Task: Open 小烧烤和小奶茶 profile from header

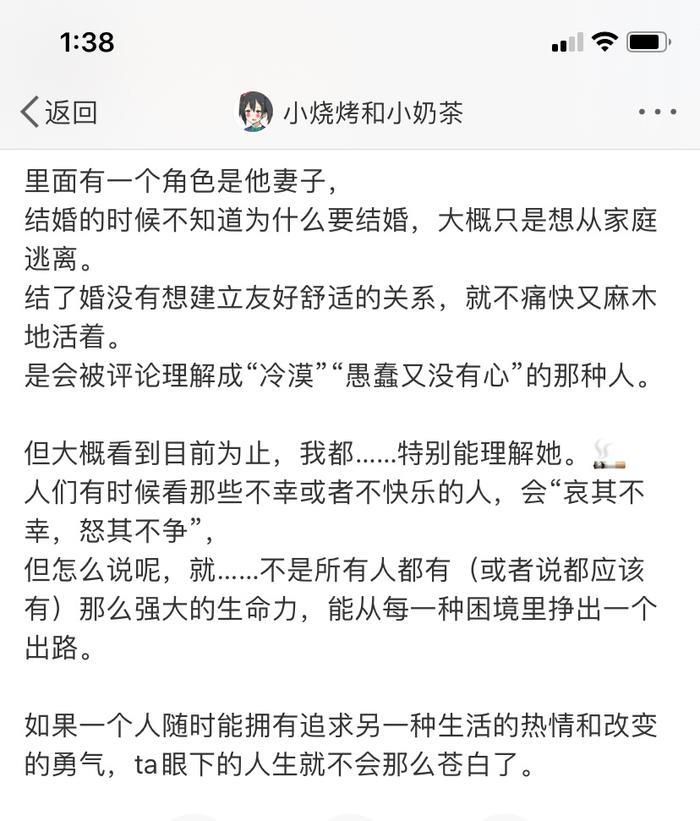Action: point(350,112)
